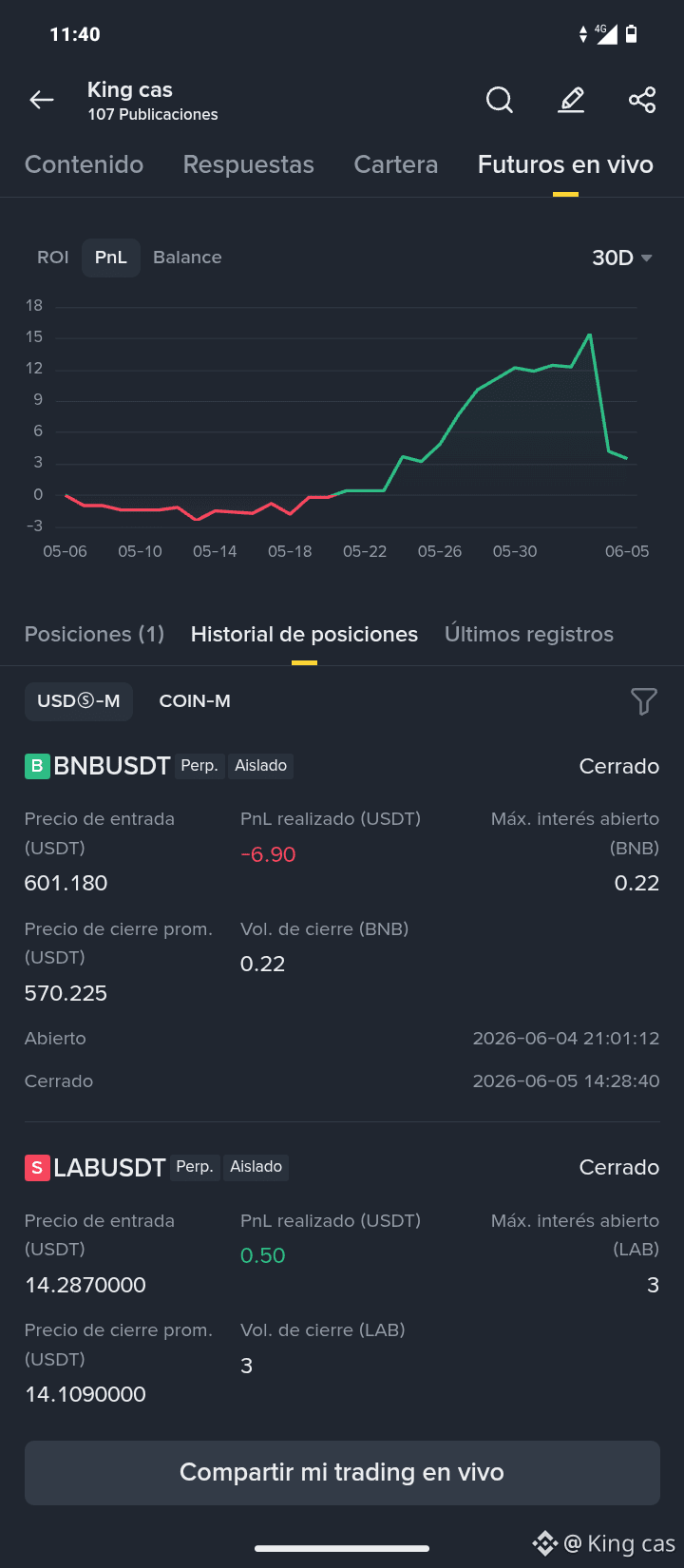The height and width of the screenshot is (1568, 684).
Task: Select Historial de posiciones tab
Action: (304, 634)
